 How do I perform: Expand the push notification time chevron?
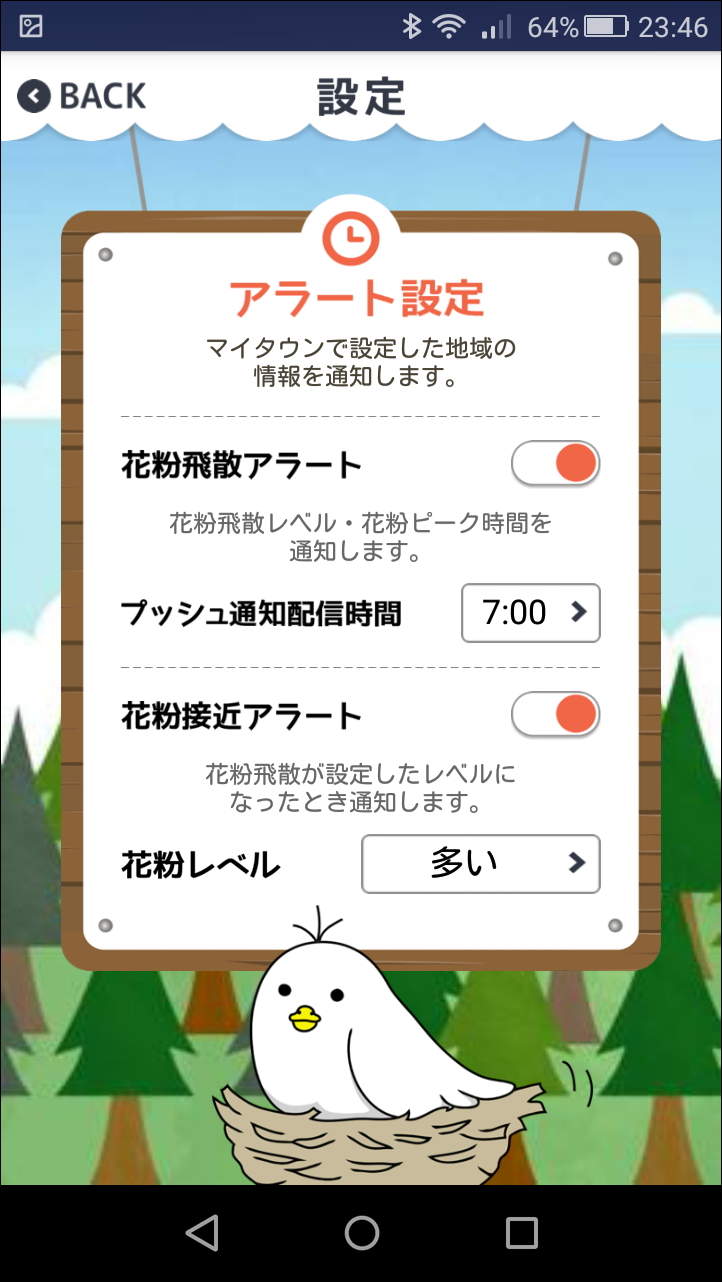(x=578, y=613)
